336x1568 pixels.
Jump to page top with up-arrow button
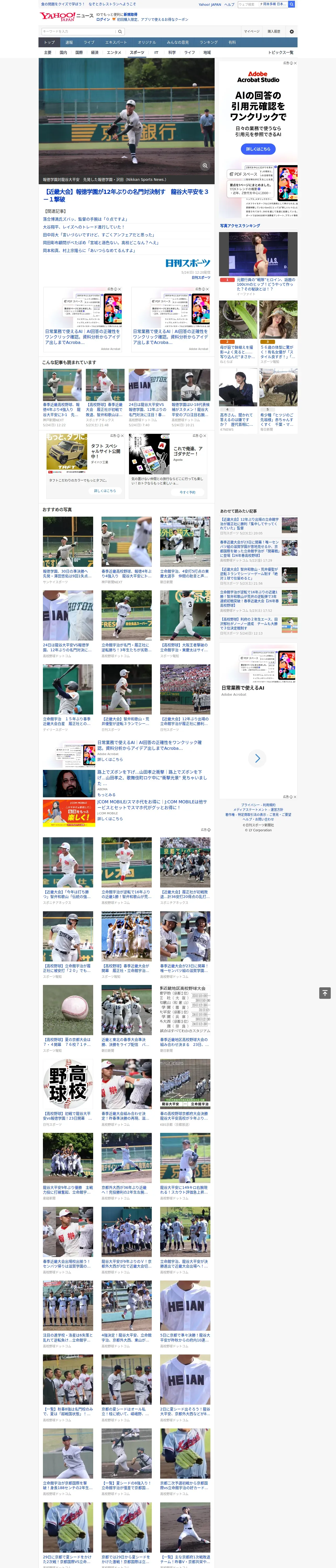pyautogui.click(x=325, y=993)
